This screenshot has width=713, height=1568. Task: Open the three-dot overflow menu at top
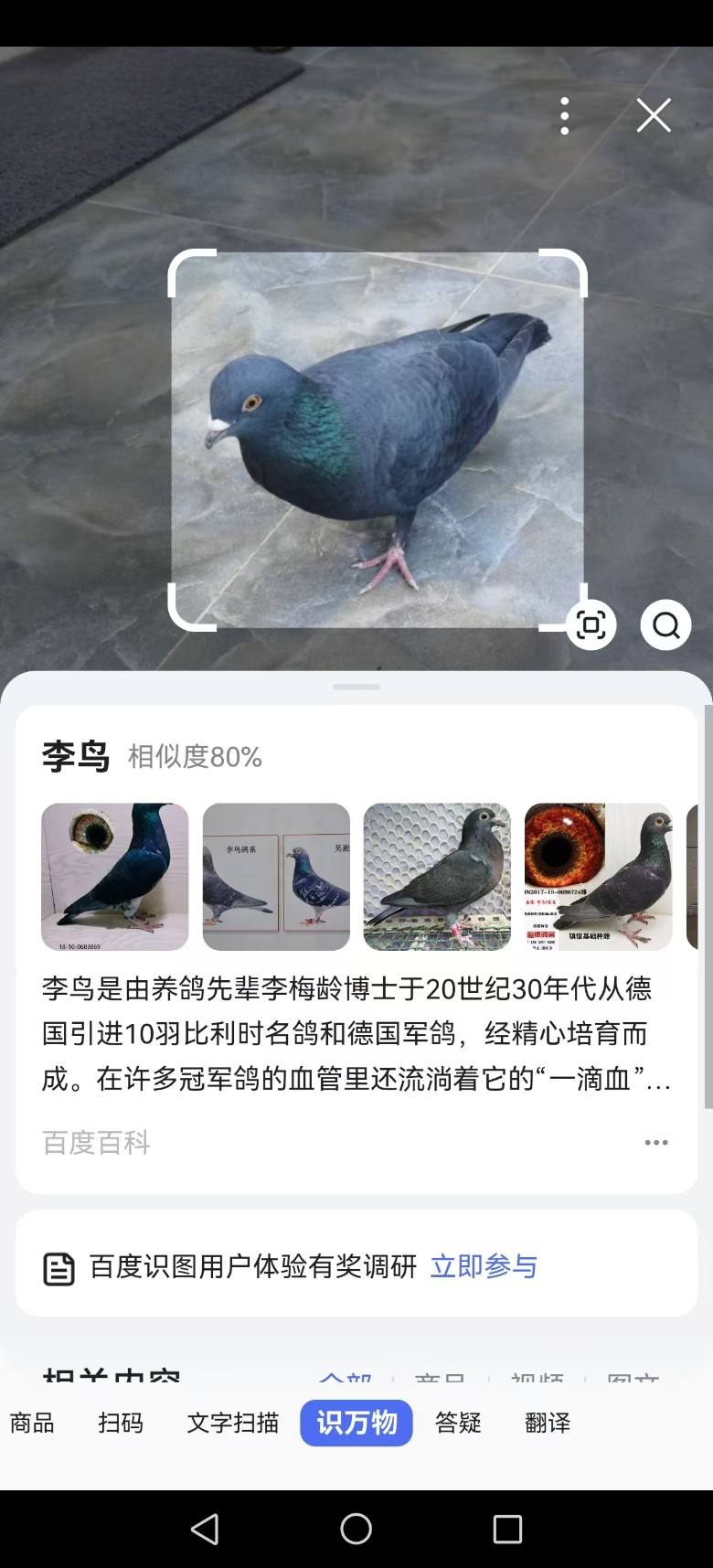coord(565,116)
